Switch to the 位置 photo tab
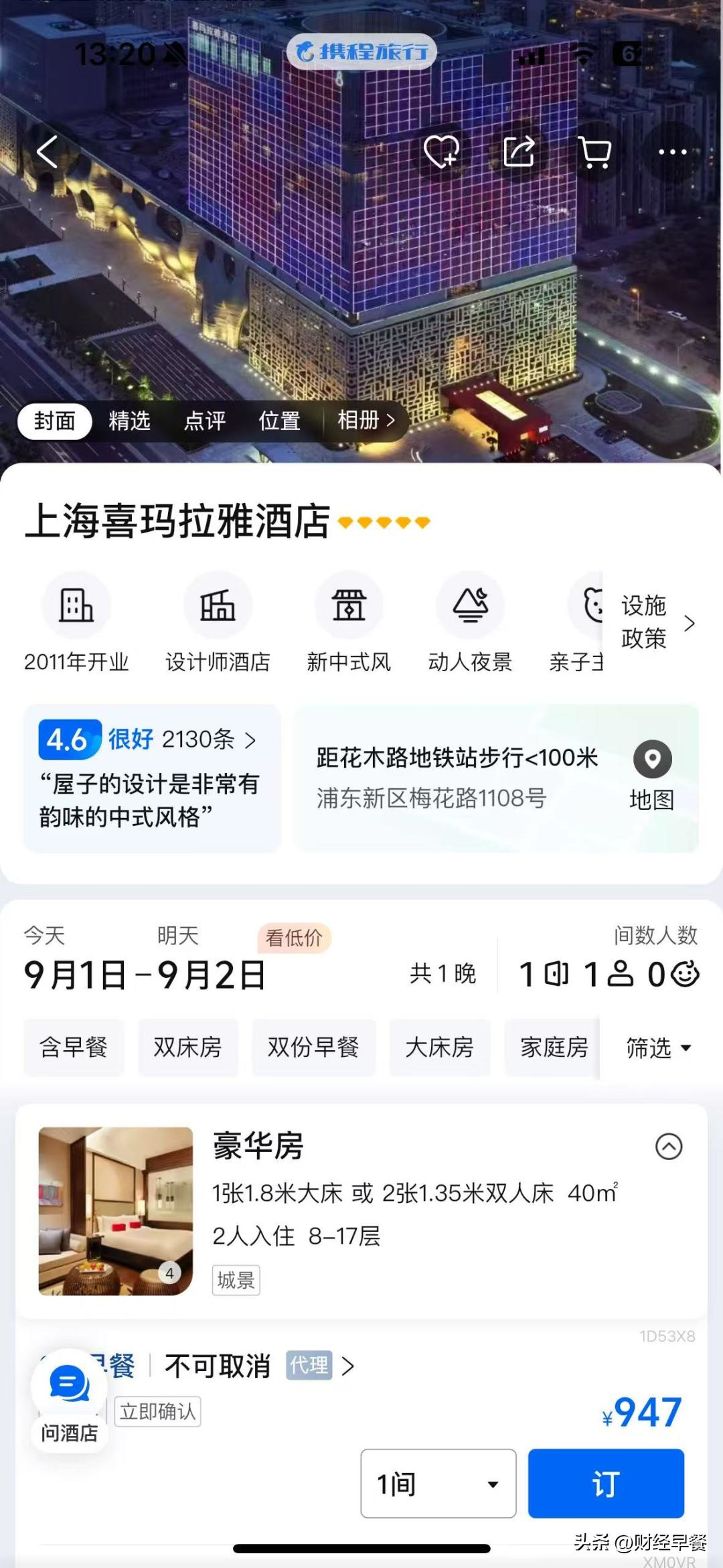Screen dimensions: 723x1568 279,421
